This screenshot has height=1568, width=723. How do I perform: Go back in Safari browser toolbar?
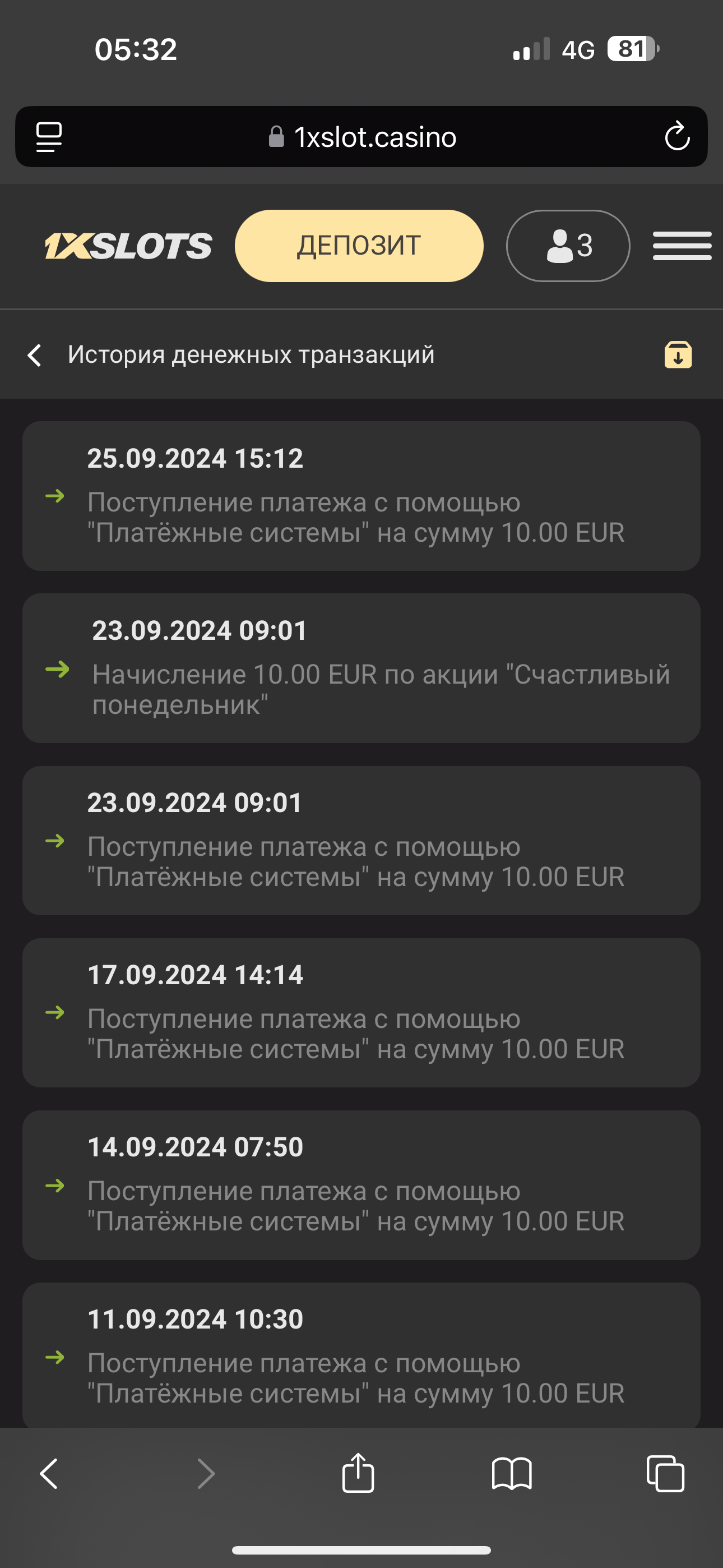pyautogui.click(x=49, y=1473)
